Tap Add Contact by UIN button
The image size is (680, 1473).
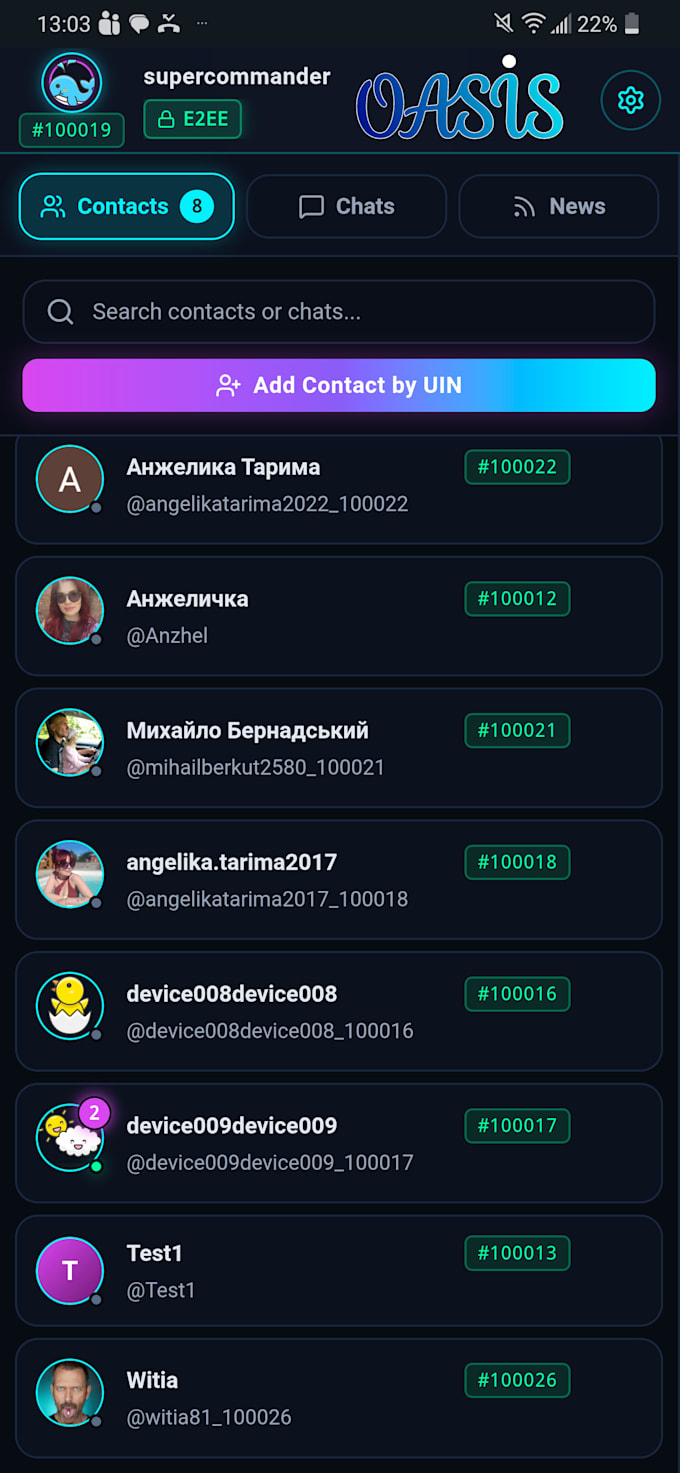(339, 385)
